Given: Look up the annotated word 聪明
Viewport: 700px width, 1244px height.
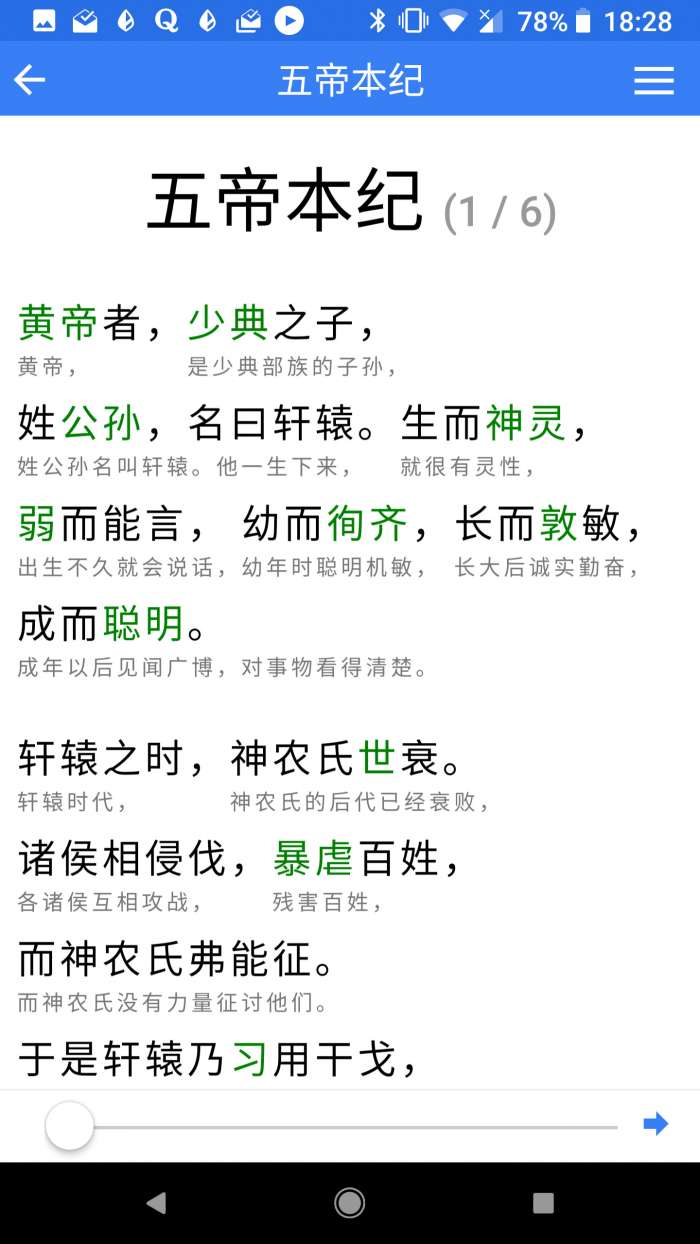Looking at the screenshot, I should (x=143, y=625).
